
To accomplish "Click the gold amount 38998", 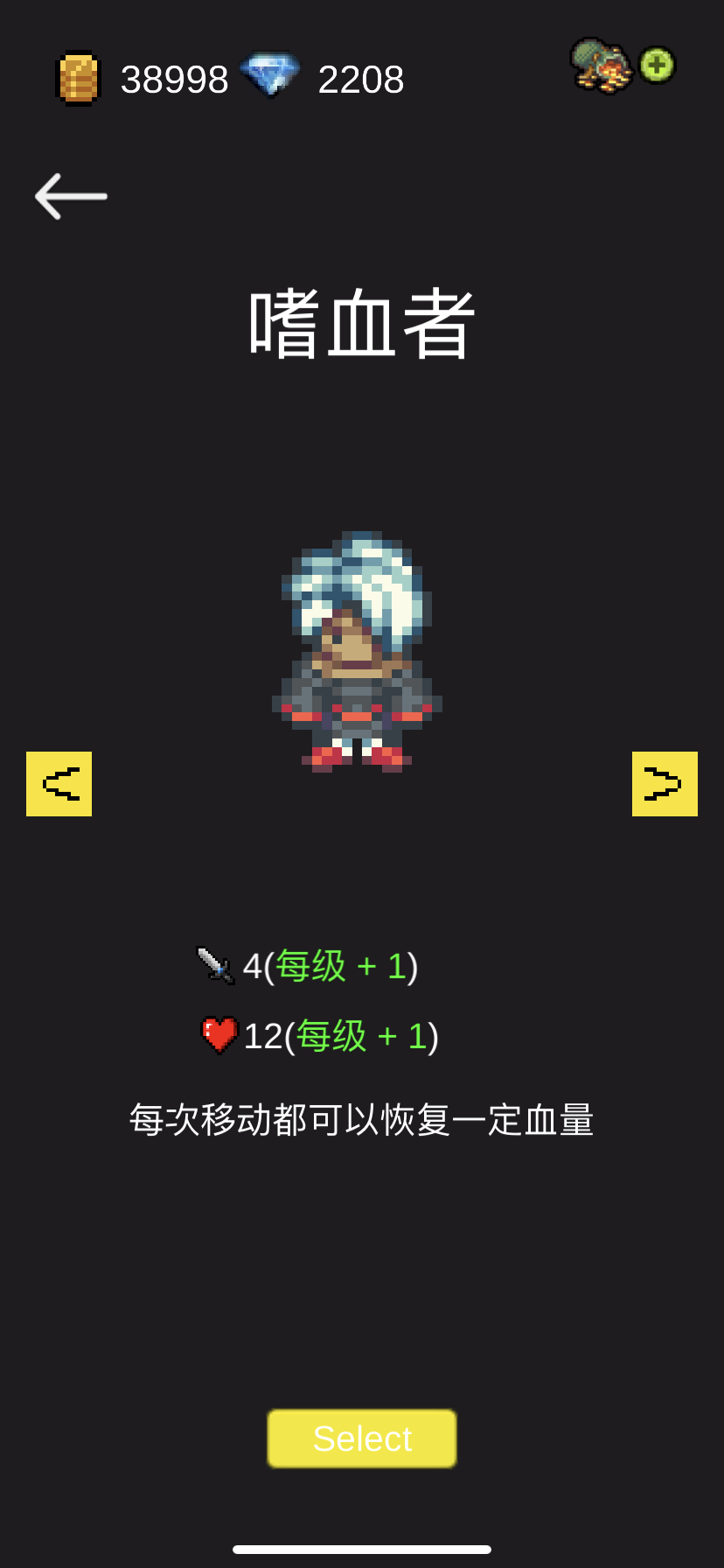I will (174, 79).
